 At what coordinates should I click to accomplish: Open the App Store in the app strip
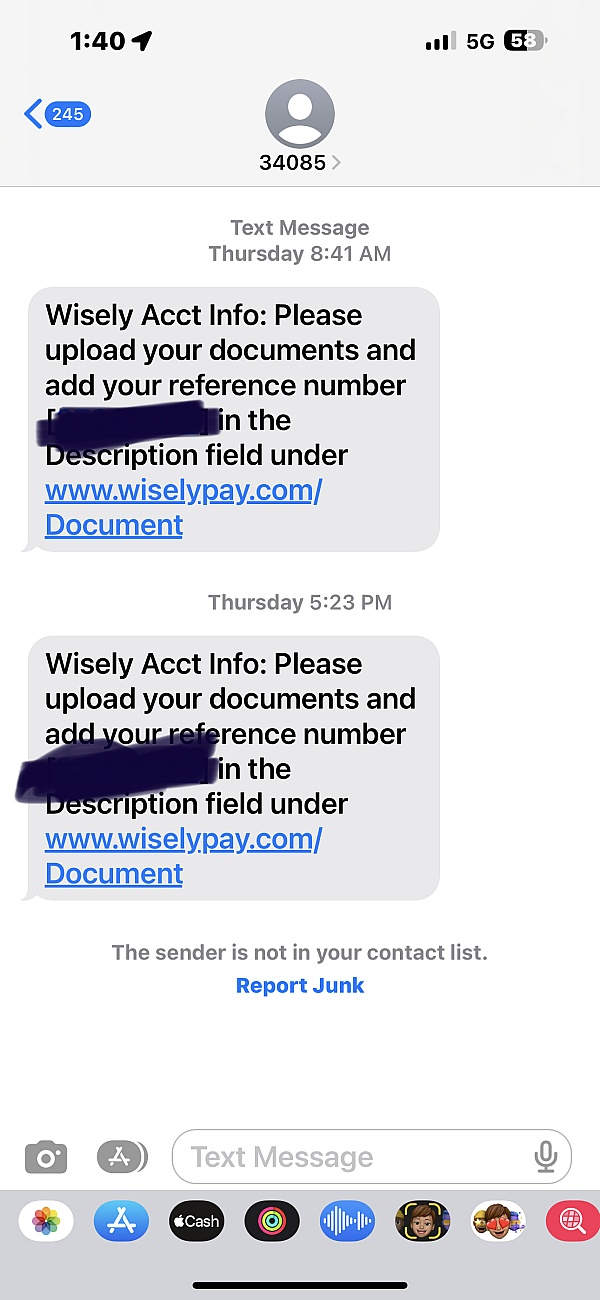pos(121,1221)
